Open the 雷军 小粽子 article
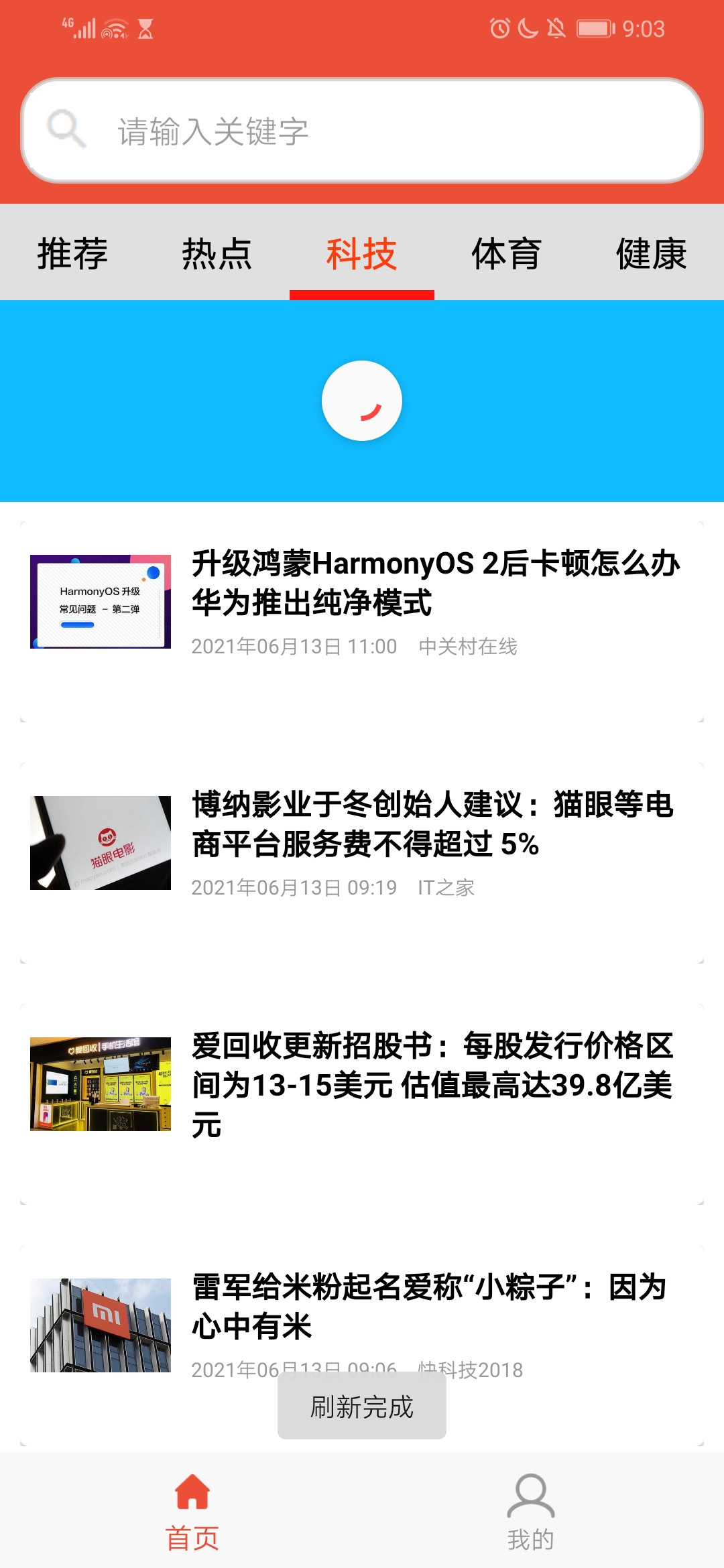 (x=429, y=1305)
